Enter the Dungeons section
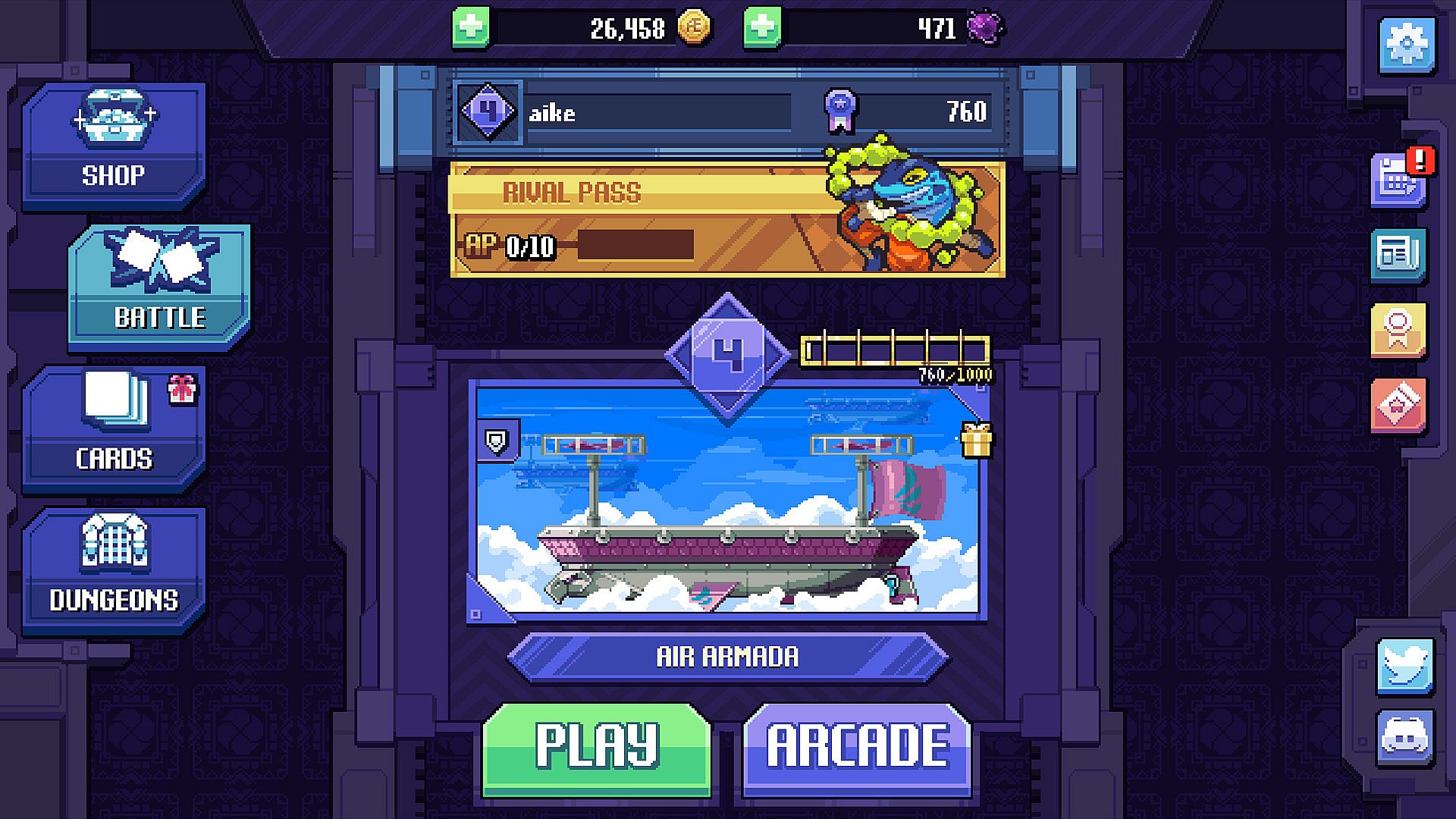The image size is (1456, 819). click(x=114, y=570)
